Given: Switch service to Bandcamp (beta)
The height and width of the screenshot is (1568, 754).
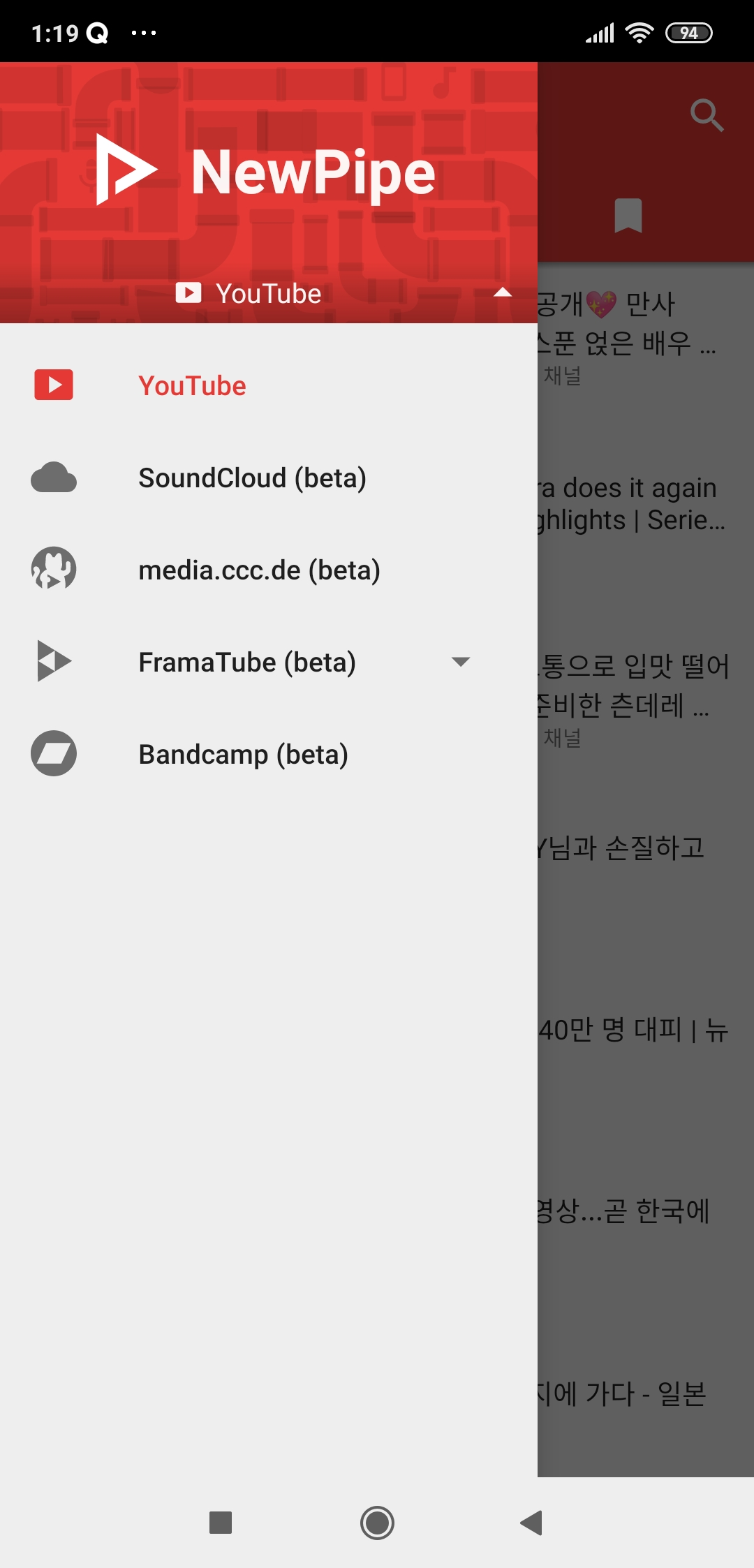Looking at the screenshot, I should click(243, 753).
